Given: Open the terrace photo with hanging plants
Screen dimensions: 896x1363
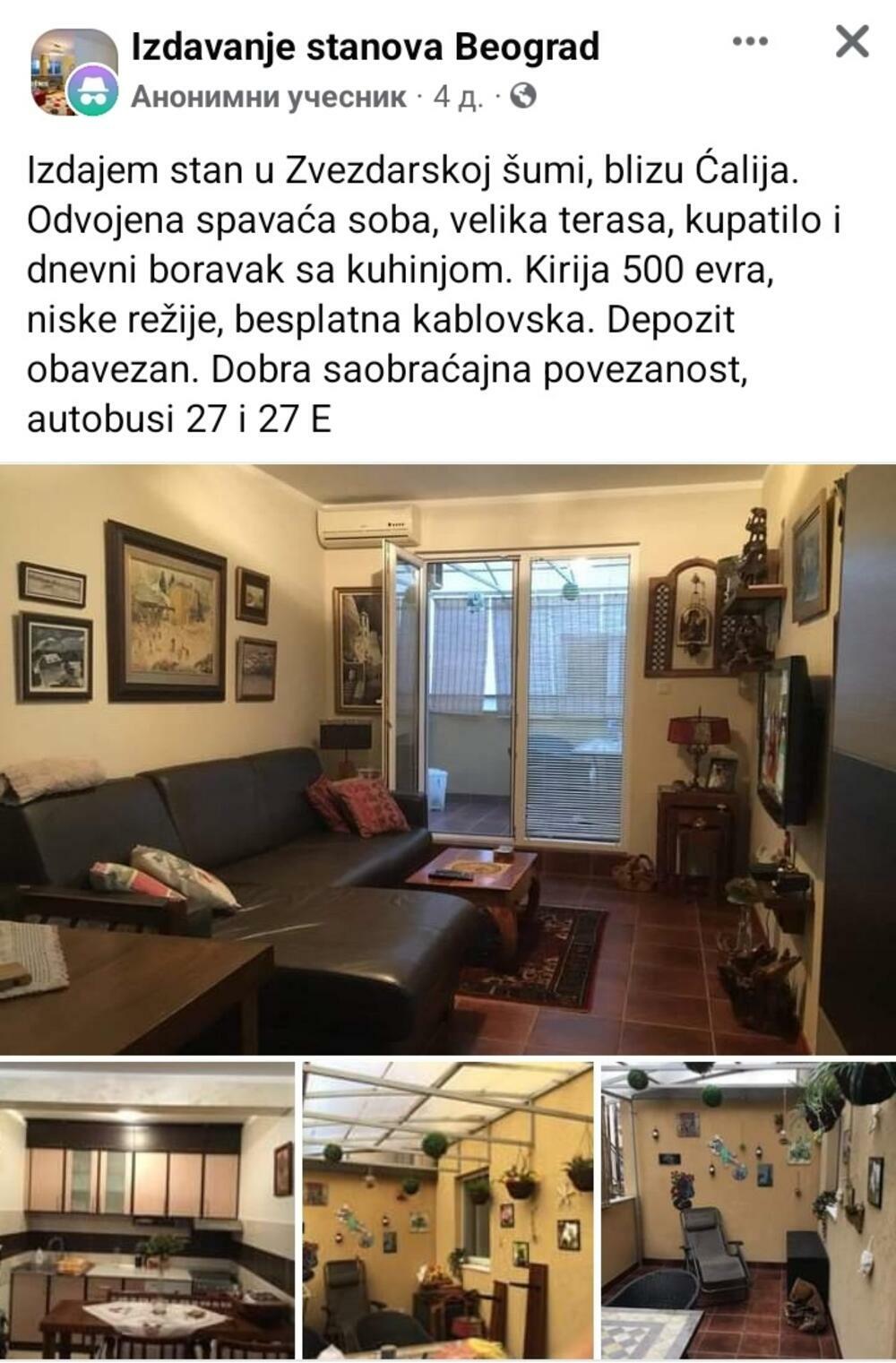Looking at the screenshot, I should click(x=448, y=1210).
